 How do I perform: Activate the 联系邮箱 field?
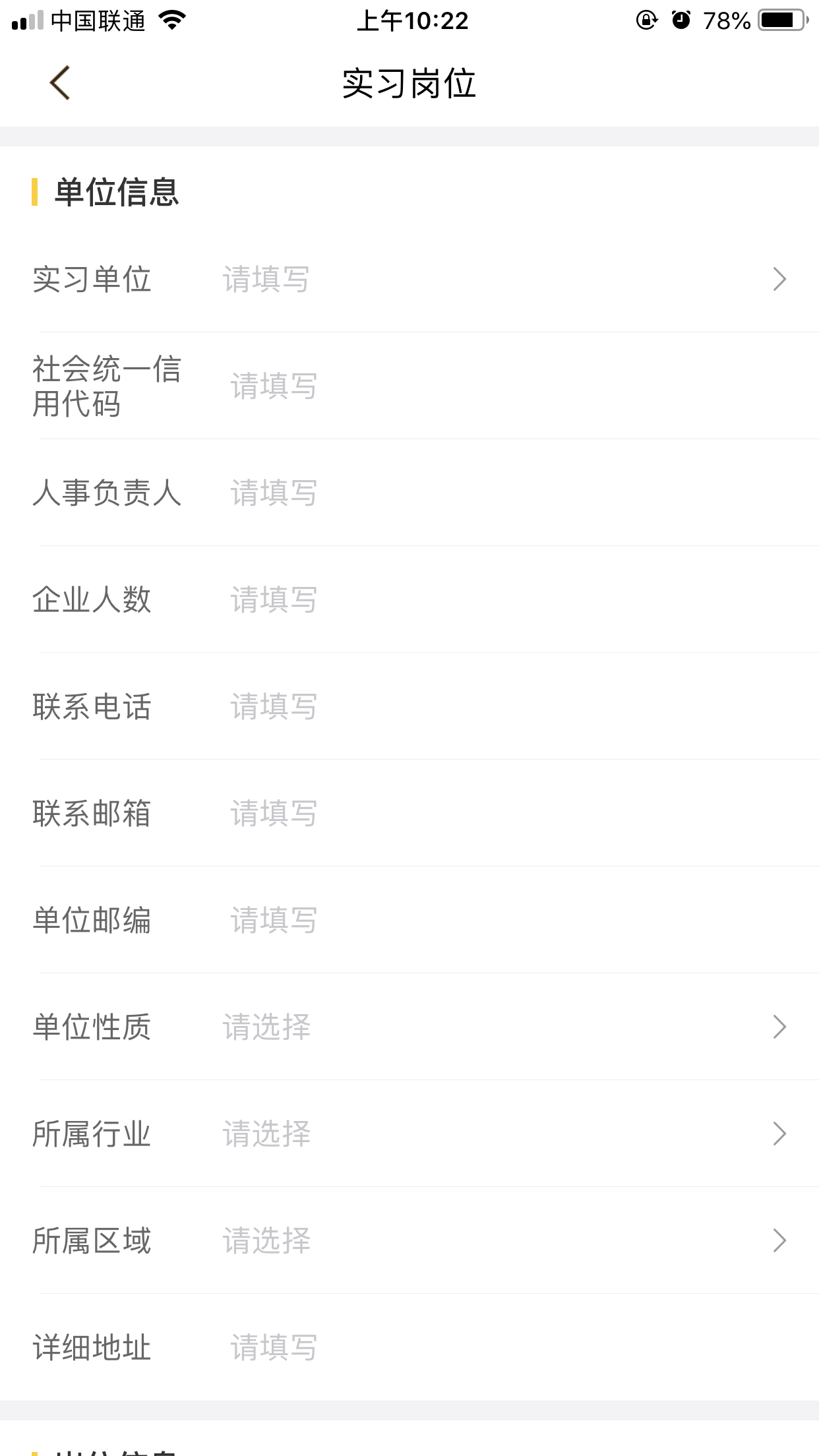501,814
